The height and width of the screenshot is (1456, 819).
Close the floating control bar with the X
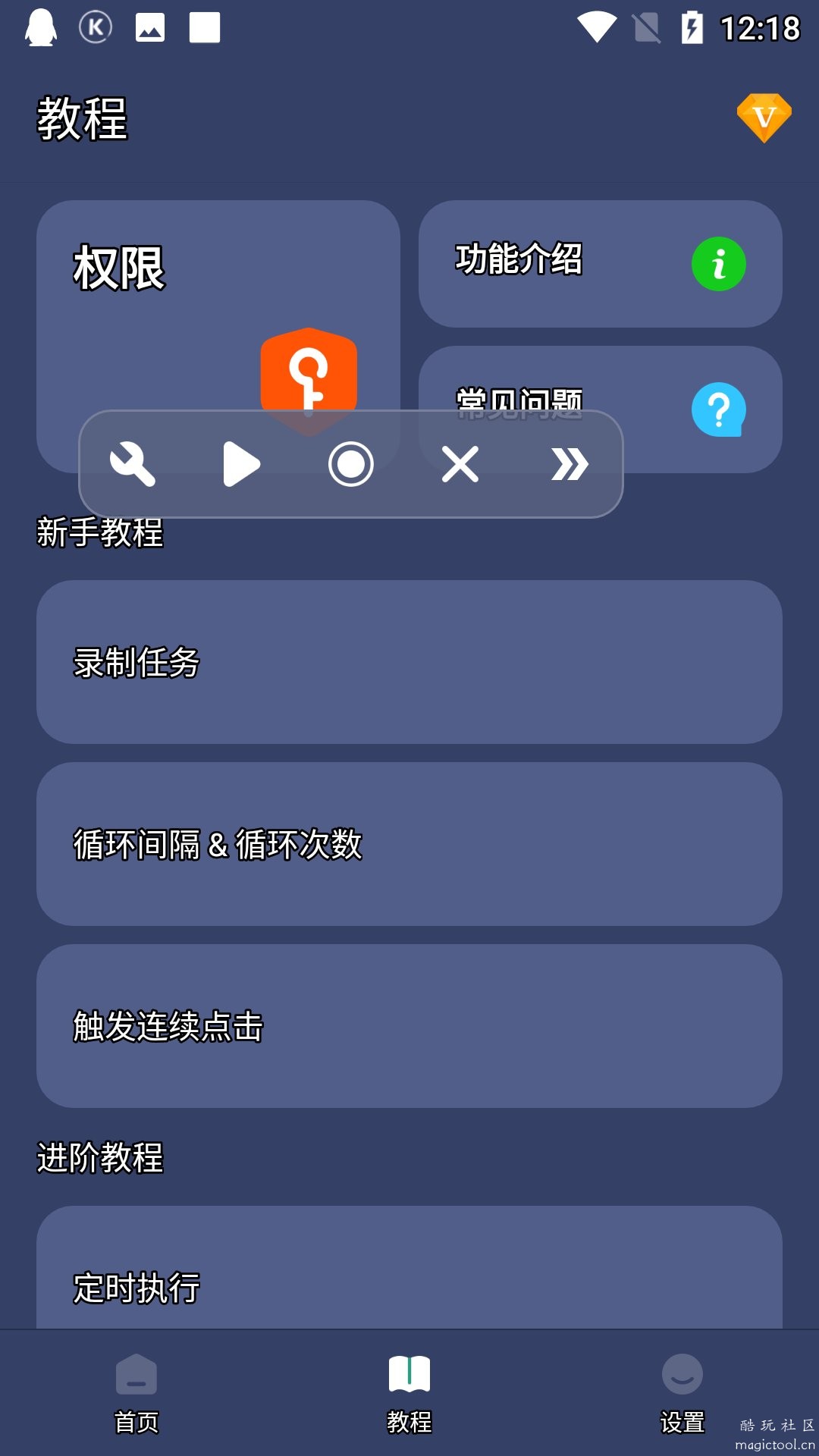point(458,463)
